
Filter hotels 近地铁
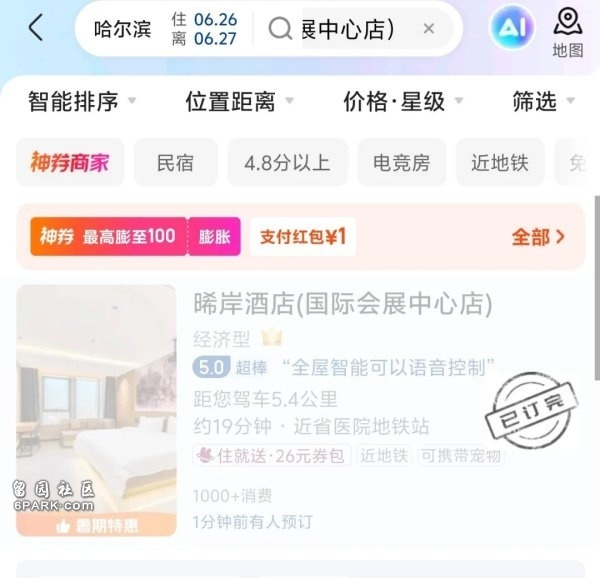click(500, 163)
